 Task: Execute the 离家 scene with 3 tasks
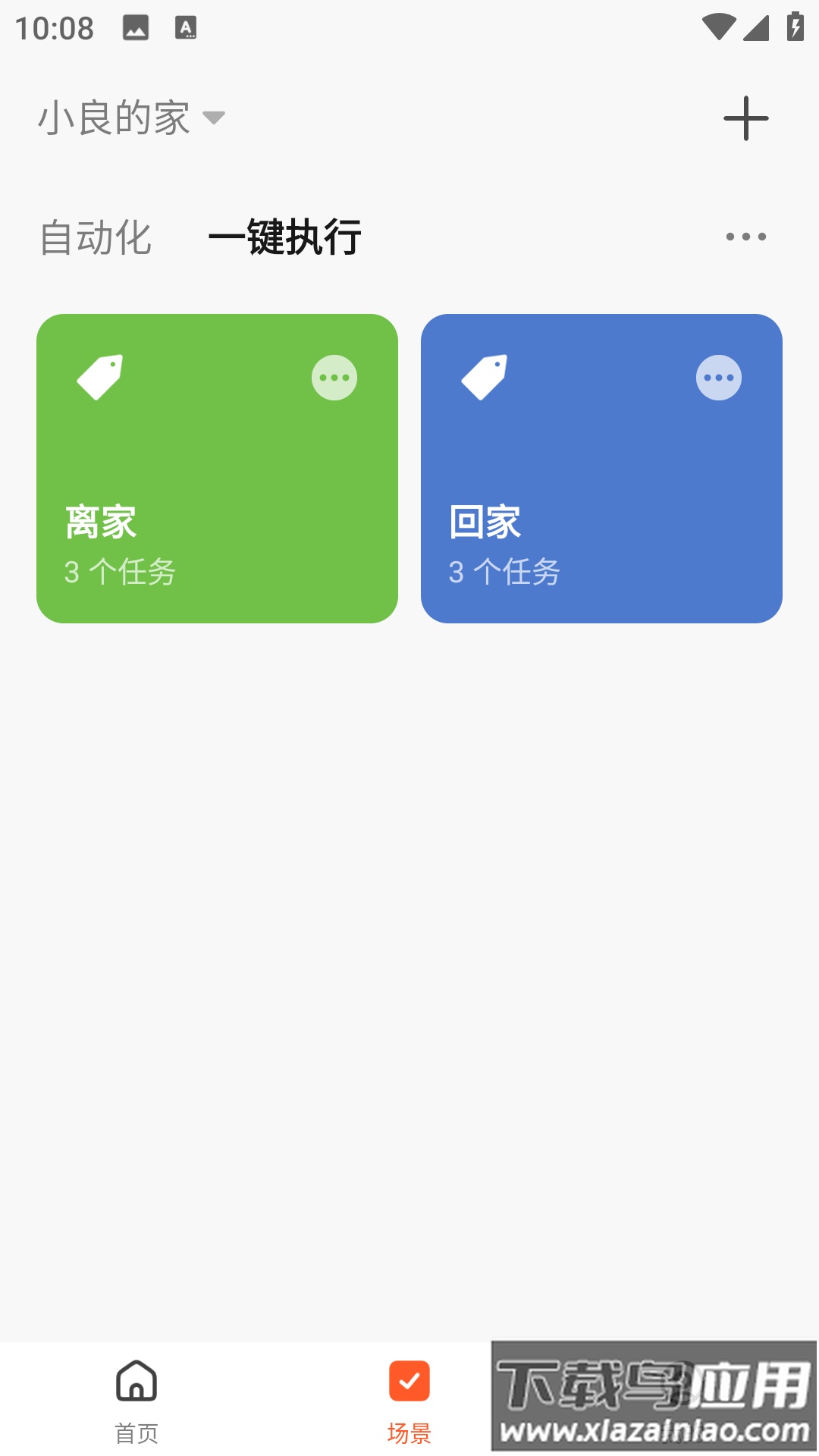[x=218, y=468]
